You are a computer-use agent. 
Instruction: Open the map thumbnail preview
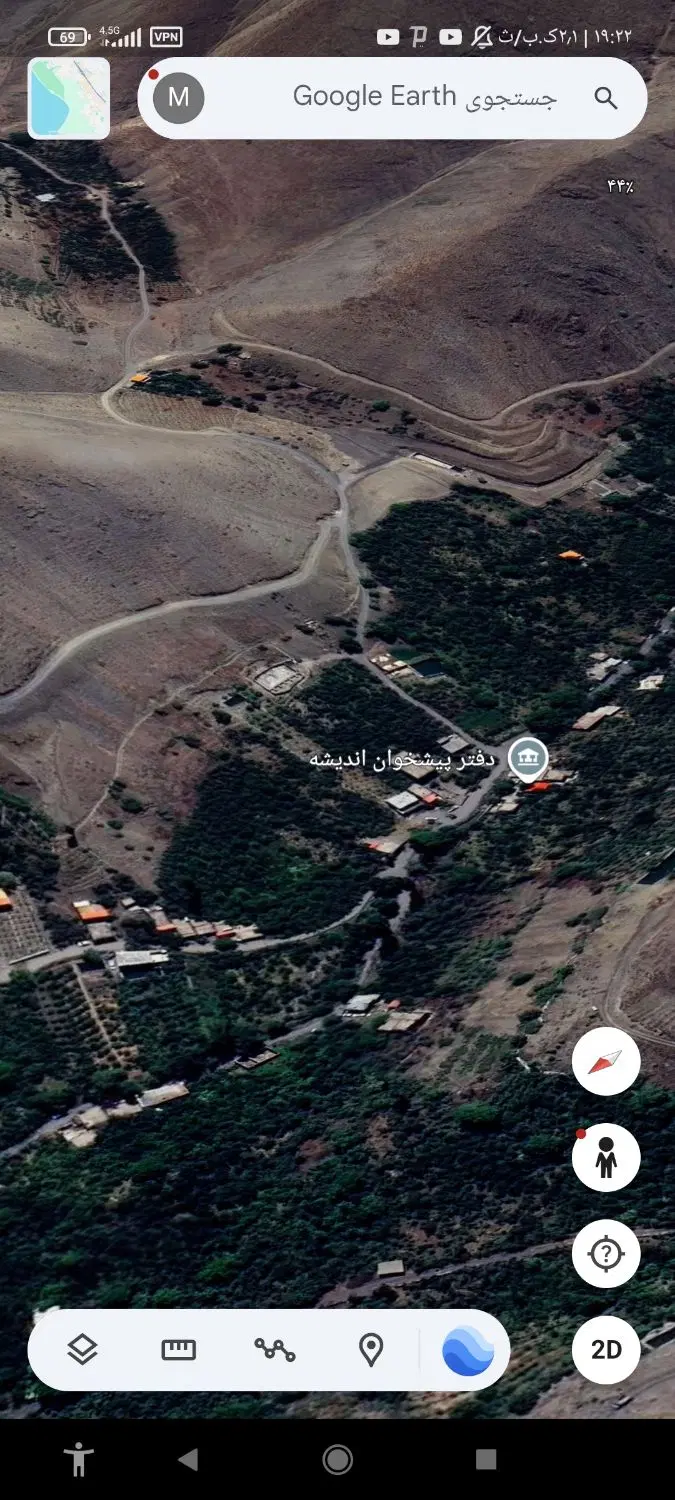point(69,98)
